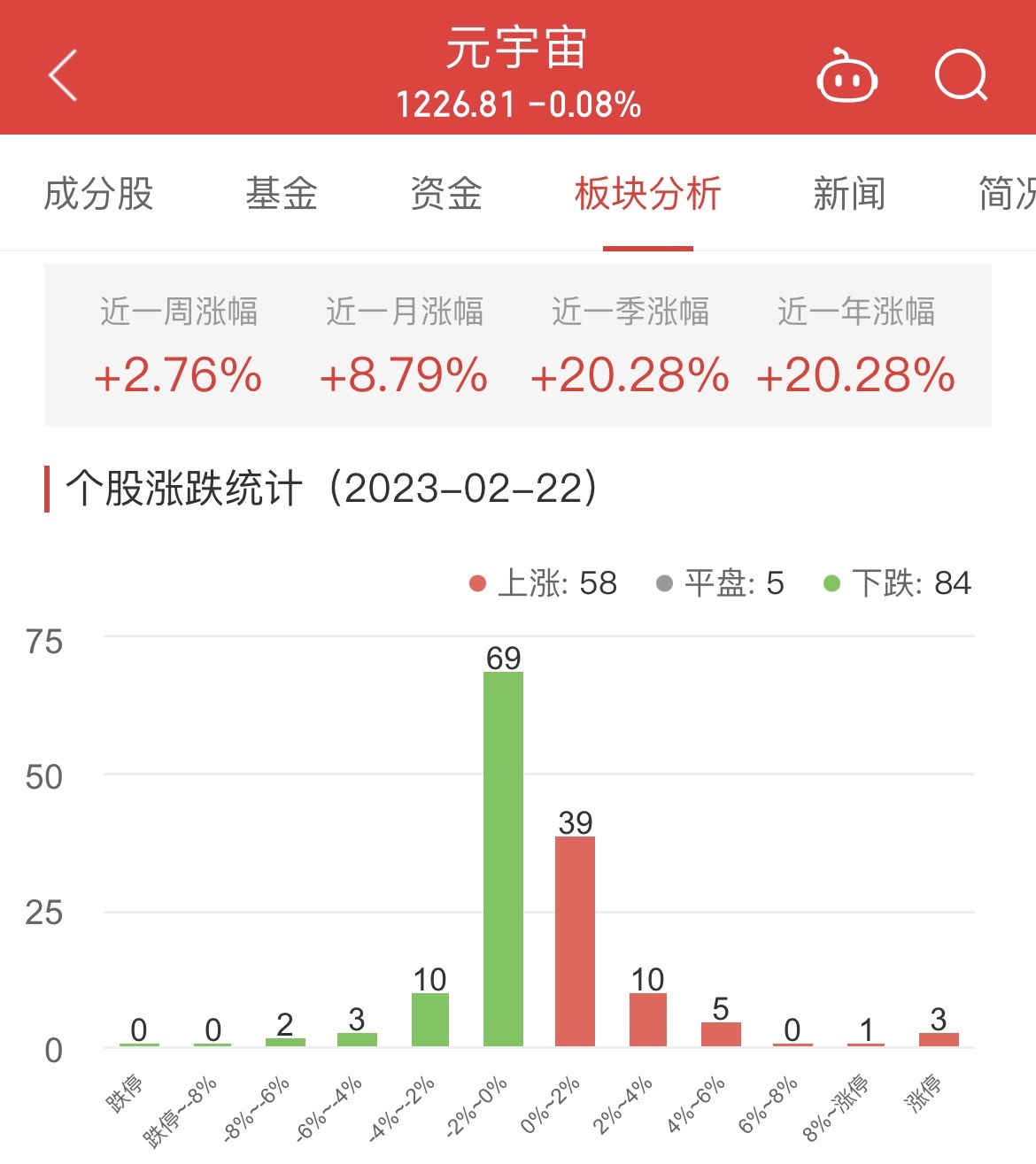Switch to the 基金 tab
The image size is (1036, 1164).
point(282,194)
